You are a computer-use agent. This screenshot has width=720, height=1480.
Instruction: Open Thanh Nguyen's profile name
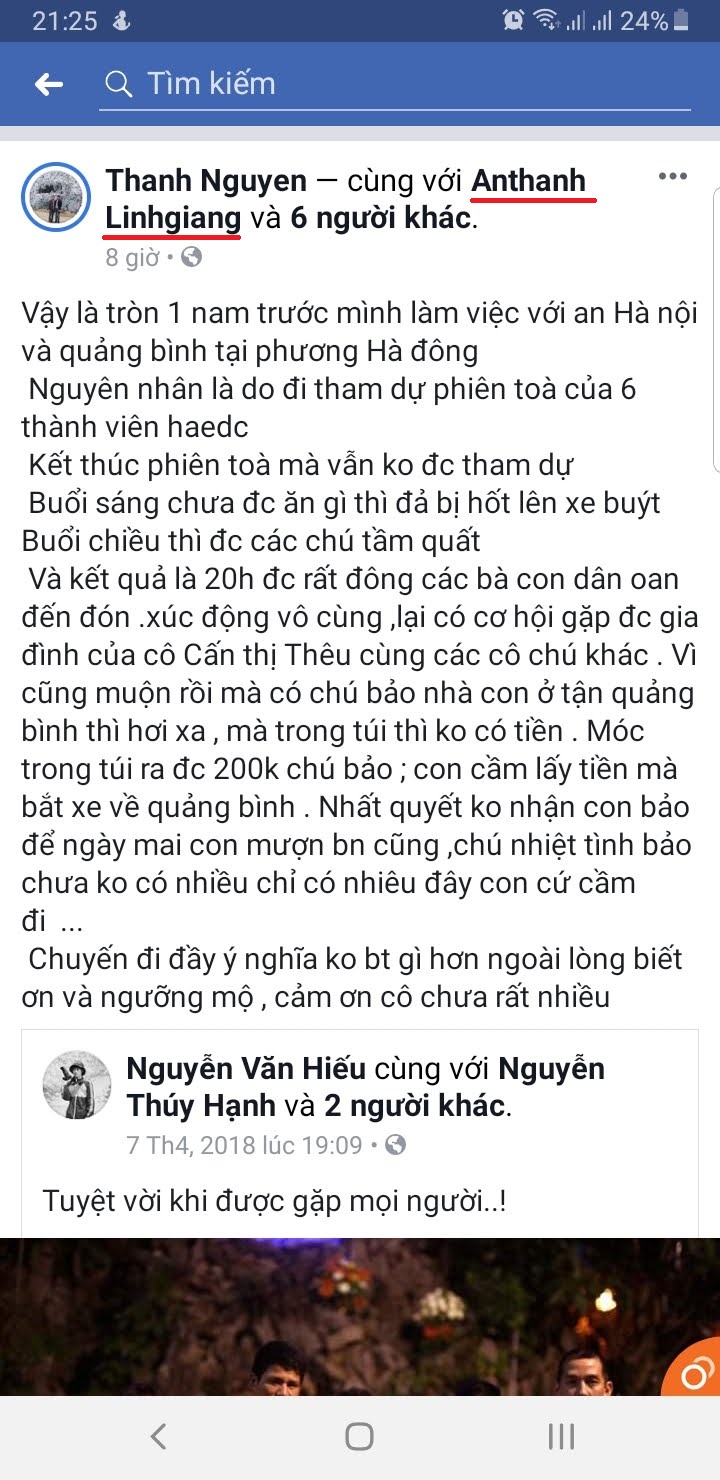207,179
